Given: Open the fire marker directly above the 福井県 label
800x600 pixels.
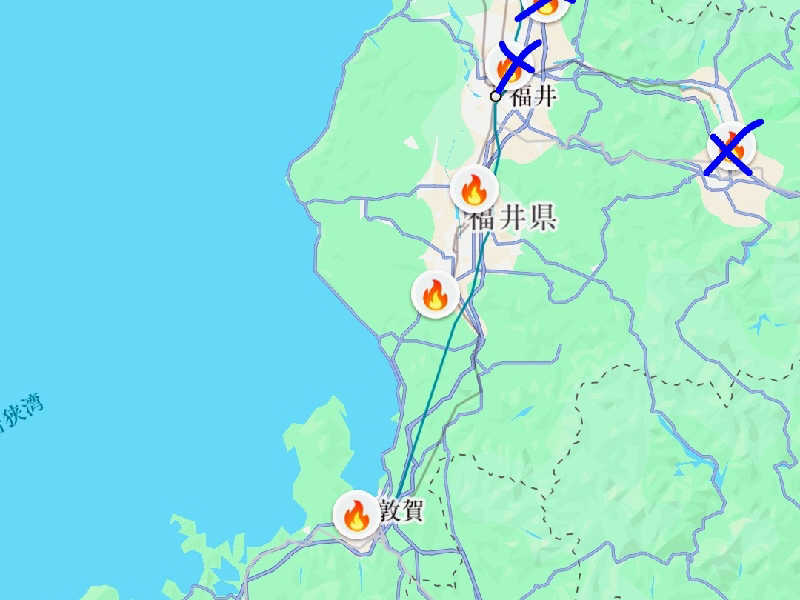Looking at the screenshot, I should [x=473, y=188].
